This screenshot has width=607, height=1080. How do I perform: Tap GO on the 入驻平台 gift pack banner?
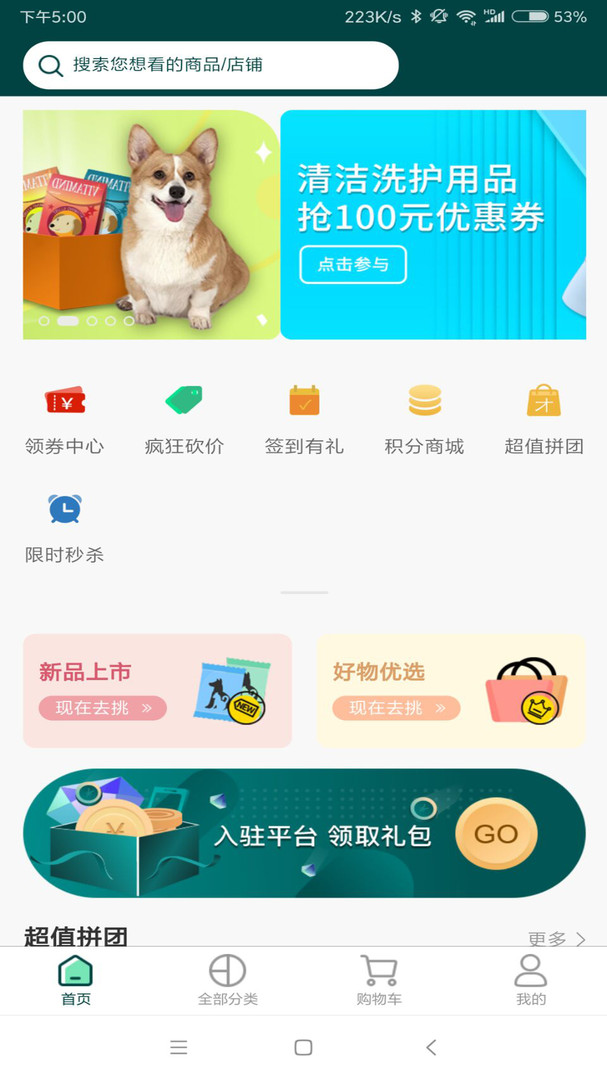[495, 833]
